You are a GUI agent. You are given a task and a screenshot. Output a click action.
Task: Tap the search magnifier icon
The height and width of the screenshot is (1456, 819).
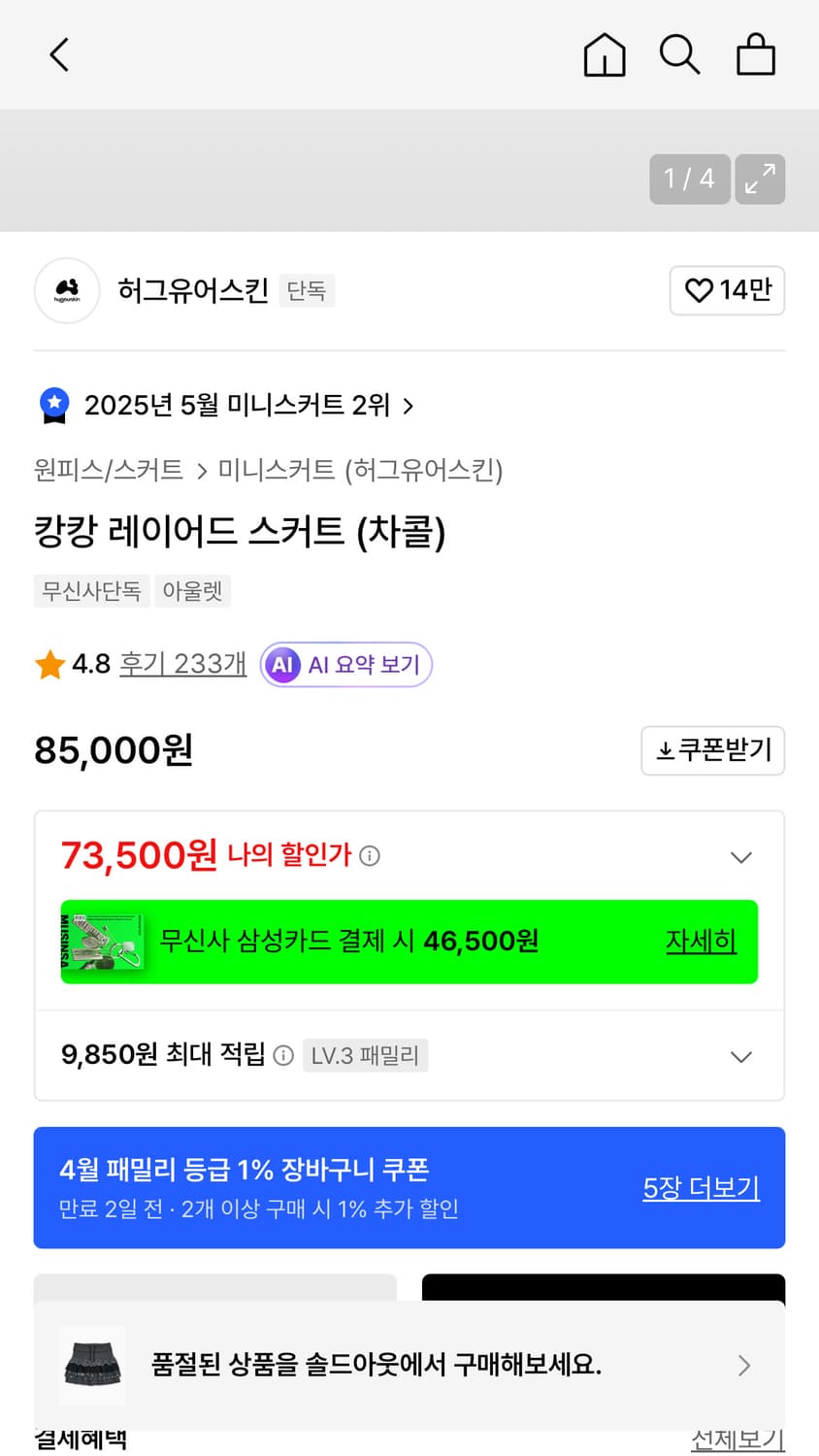tap(680, 55)
